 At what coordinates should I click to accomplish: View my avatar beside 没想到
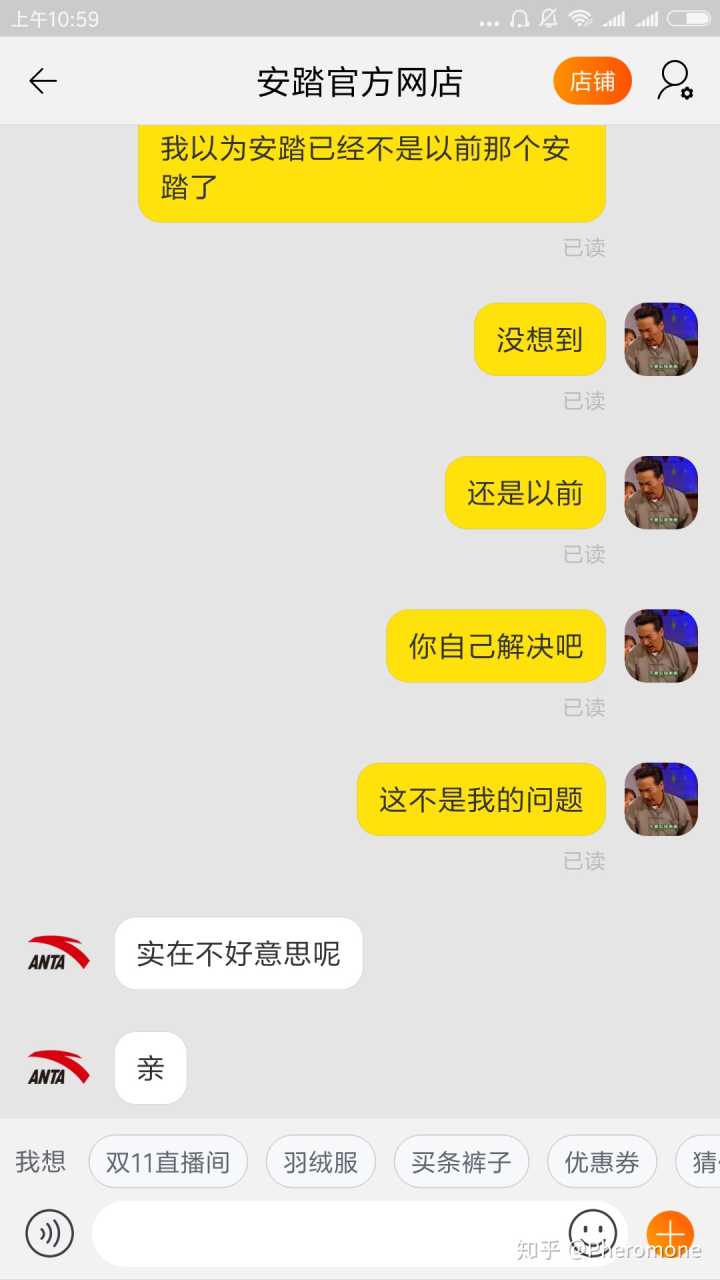tap(661, 339)
